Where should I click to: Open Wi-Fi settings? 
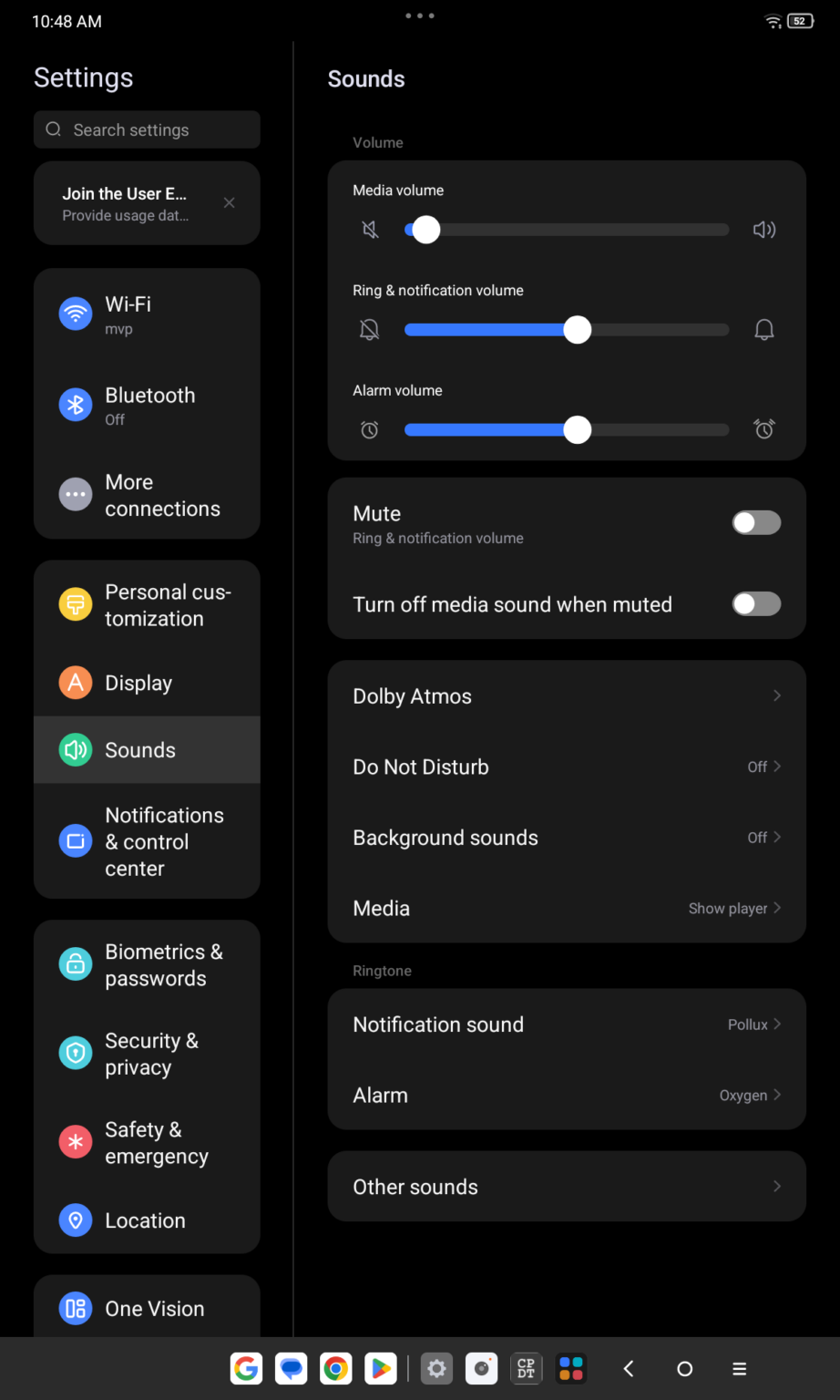tap(146, 314)
